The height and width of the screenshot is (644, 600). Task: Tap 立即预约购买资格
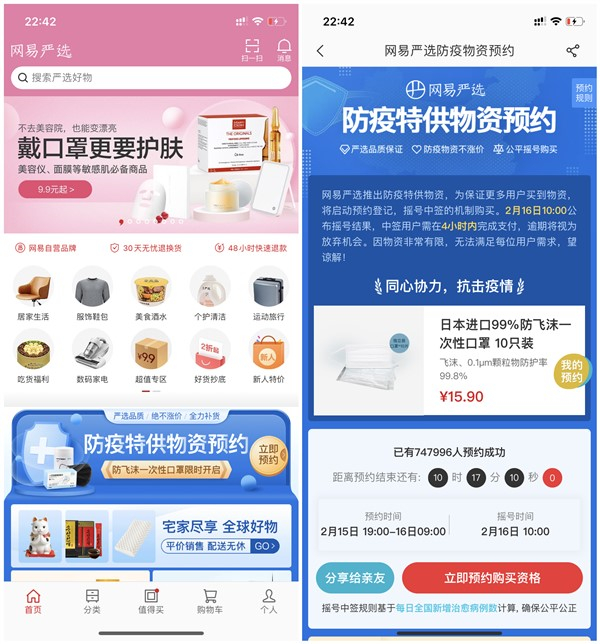tap(492, 577)
